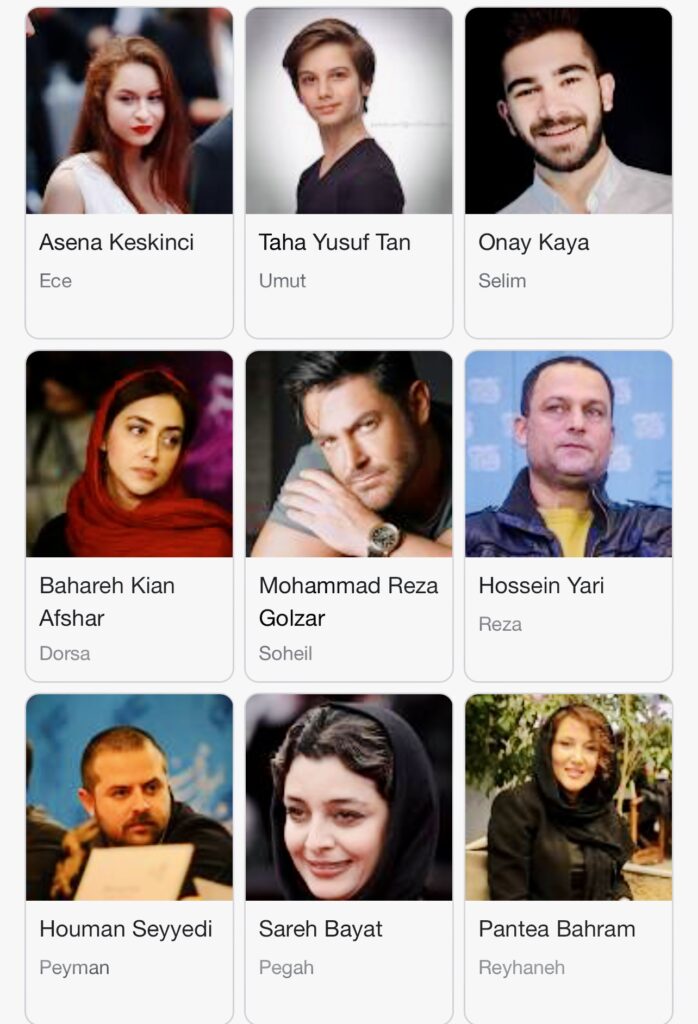This screenshot has width=698, height=1024.
Task: Open Pantea Bahram's actor card
Action: coord(568,858)
